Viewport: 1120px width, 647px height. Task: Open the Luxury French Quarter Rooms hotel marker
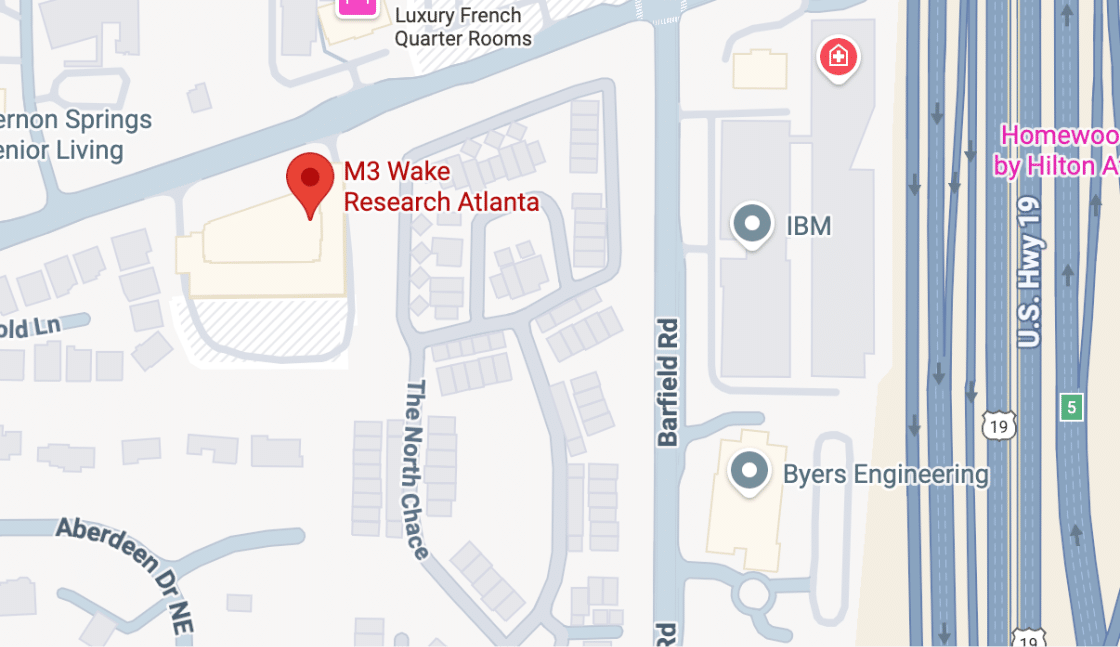point(358,5)
